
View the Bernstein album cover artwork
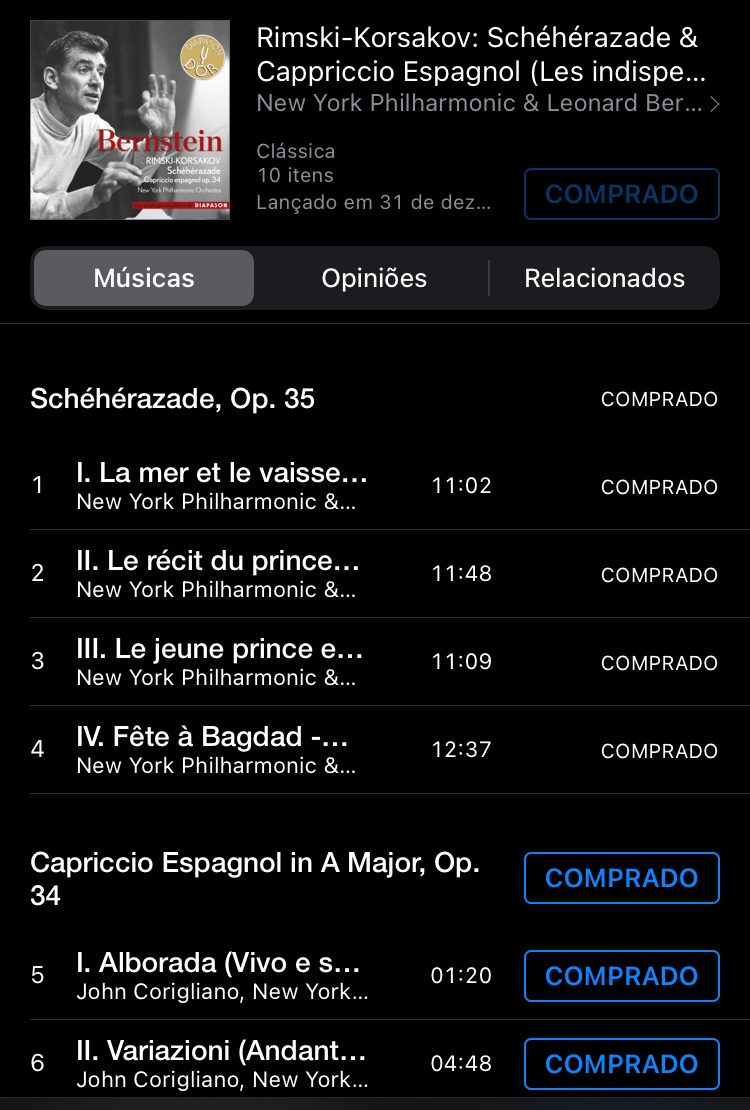(130, 120)
